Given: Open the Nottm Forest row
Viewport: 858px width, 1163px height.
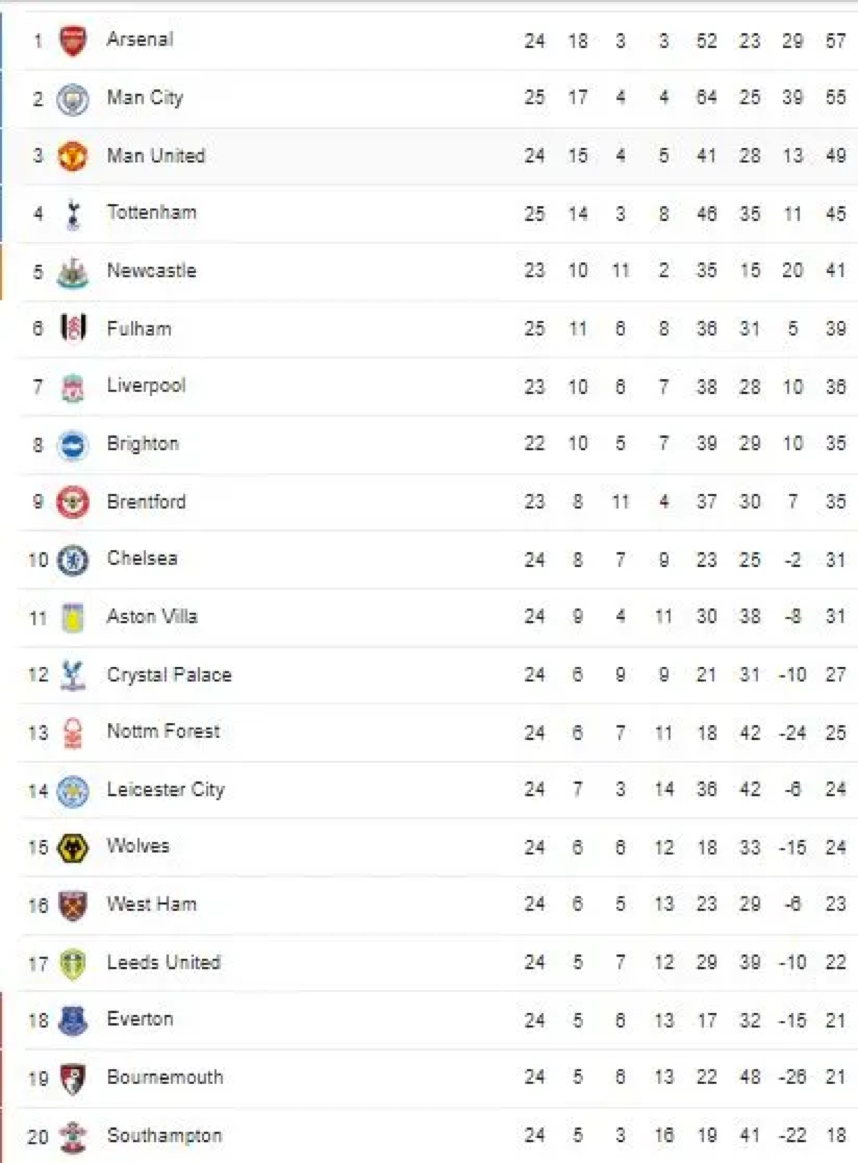Looking at the screenshot, I should pos(163,731).
